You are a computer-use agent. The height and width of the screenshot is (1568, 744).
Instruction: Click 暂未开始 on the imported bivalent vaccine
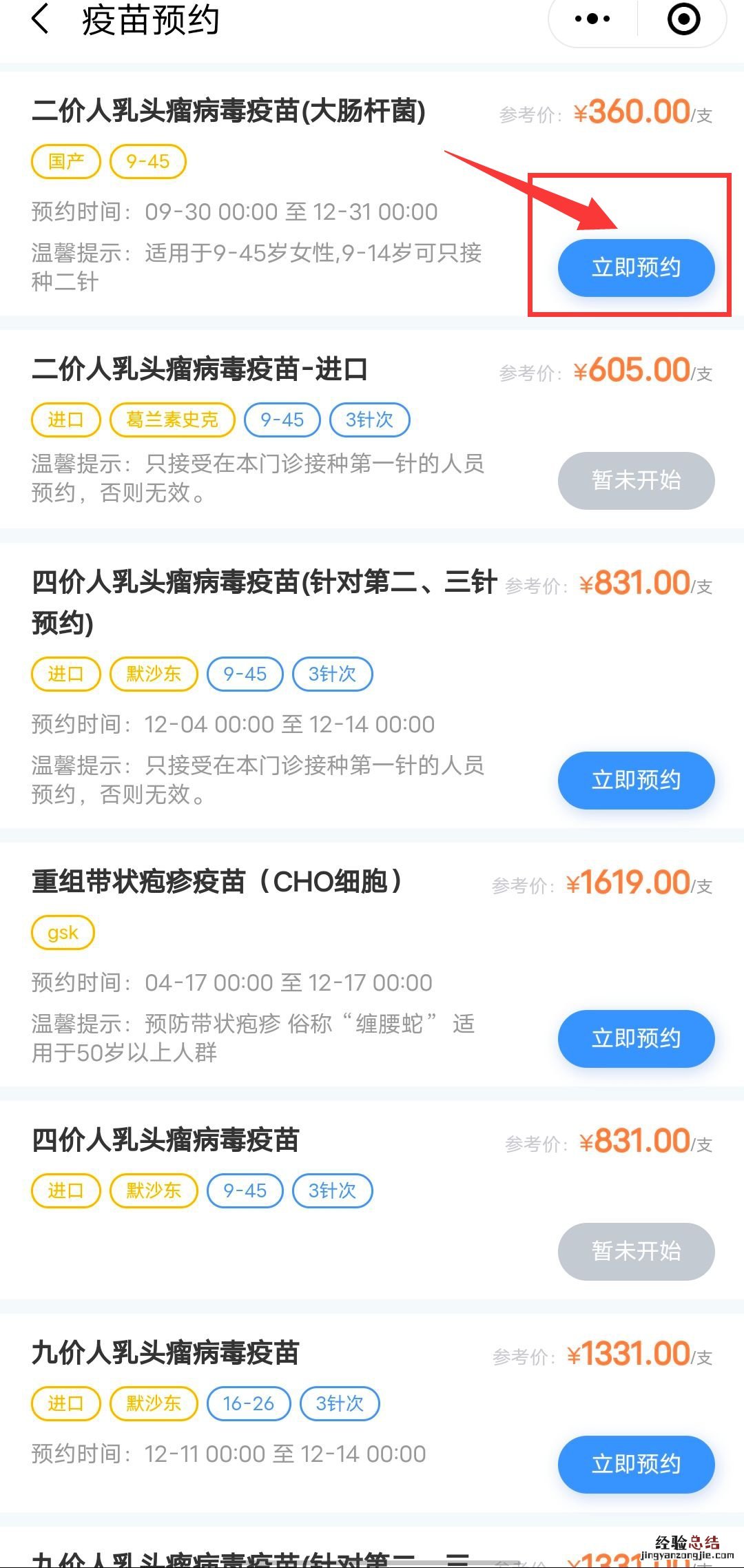[636, 481]
